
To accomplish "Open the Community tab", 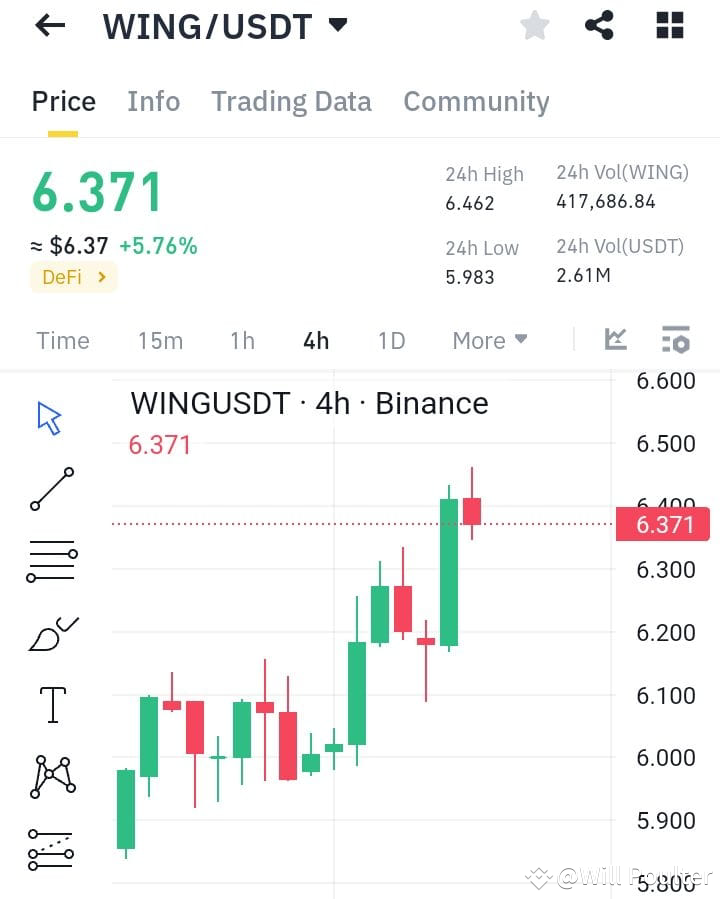I will pos(476,101).
